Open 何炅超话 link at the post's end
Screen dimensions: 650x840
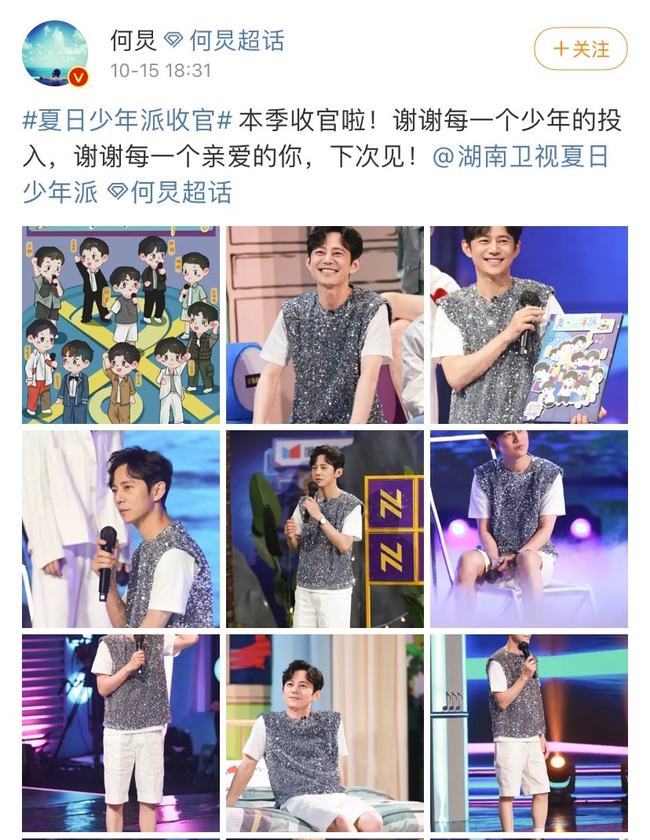[170, 192]
